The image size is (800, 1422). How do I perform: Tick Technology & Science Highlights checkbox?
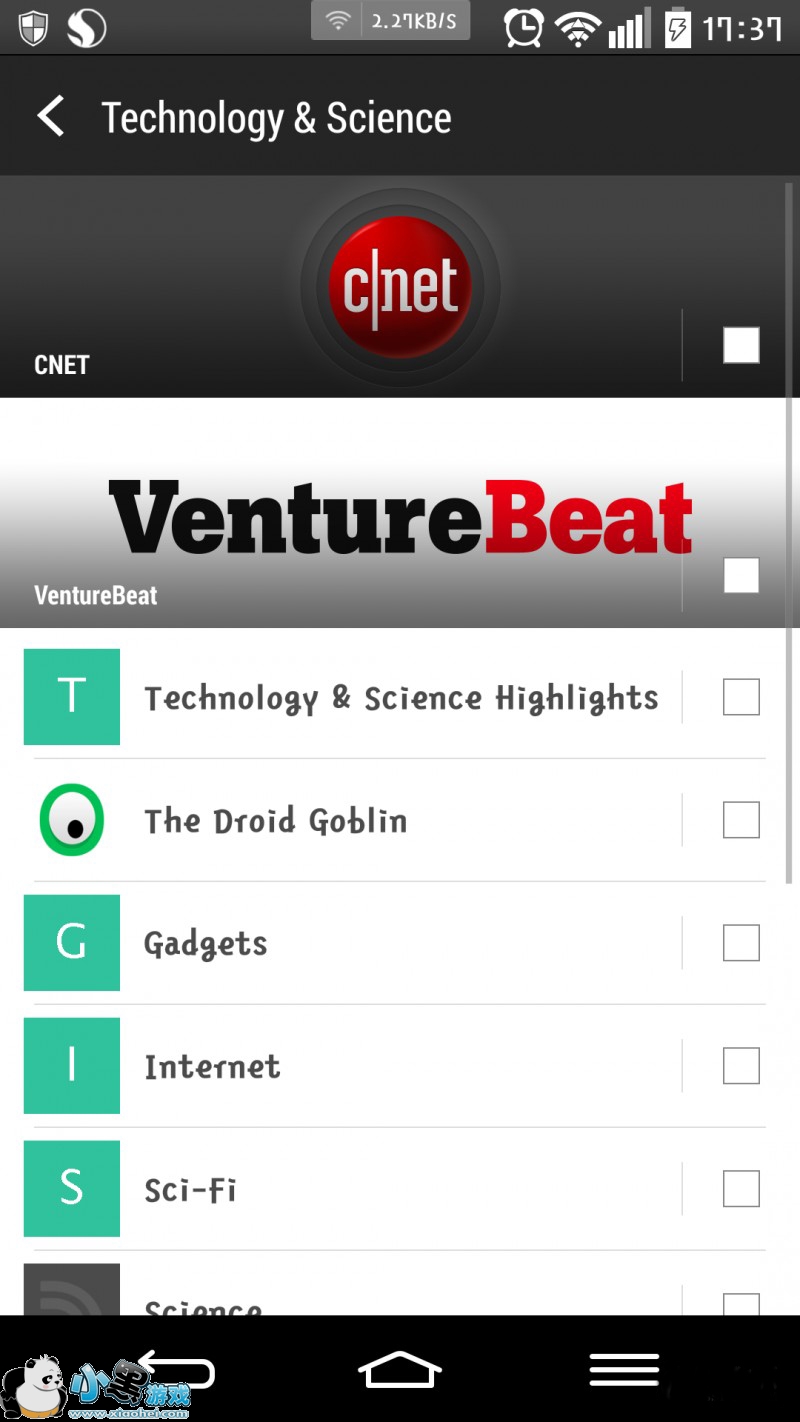pyautogui.click(x=741, y=697)
